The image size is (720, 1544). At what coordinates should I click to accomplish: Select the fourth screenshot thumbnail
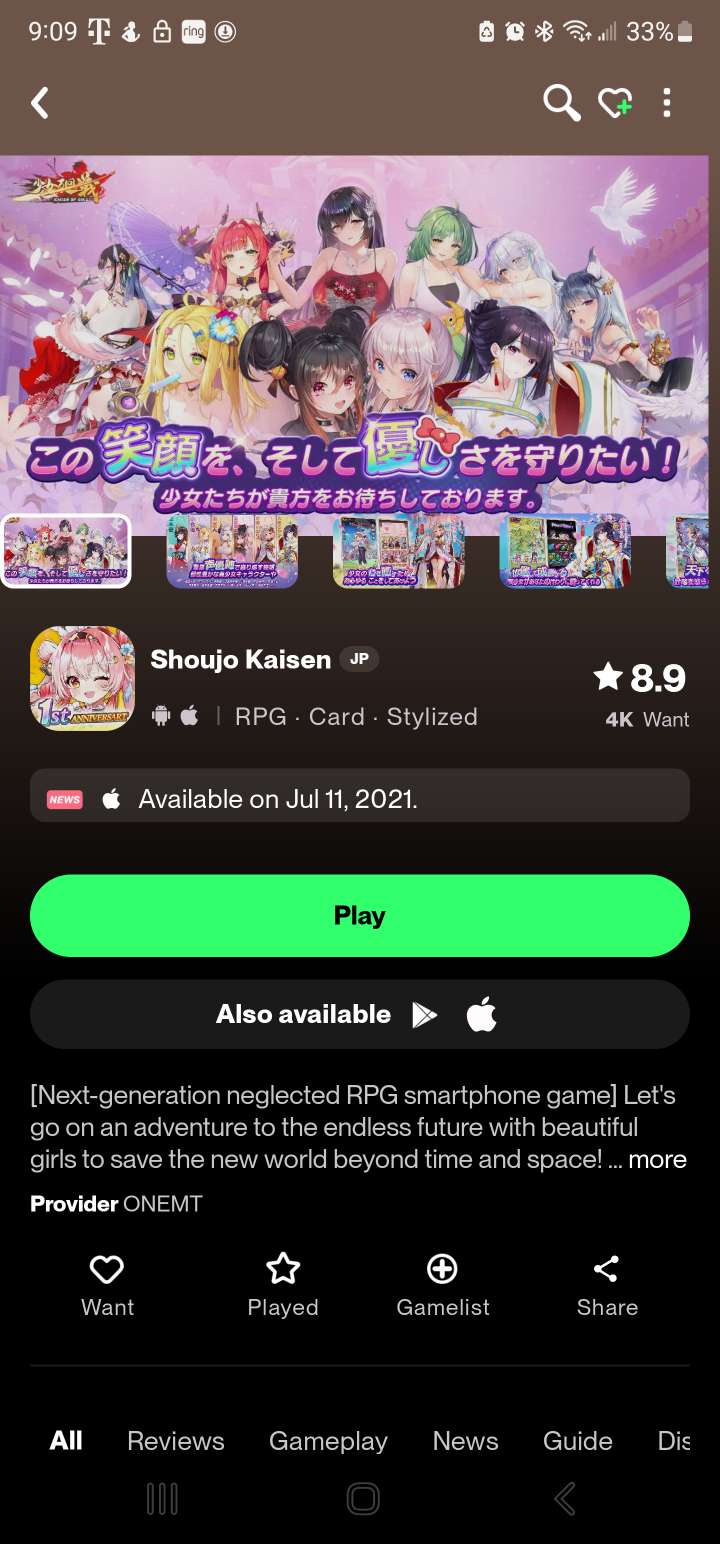[x=565, y=551]
